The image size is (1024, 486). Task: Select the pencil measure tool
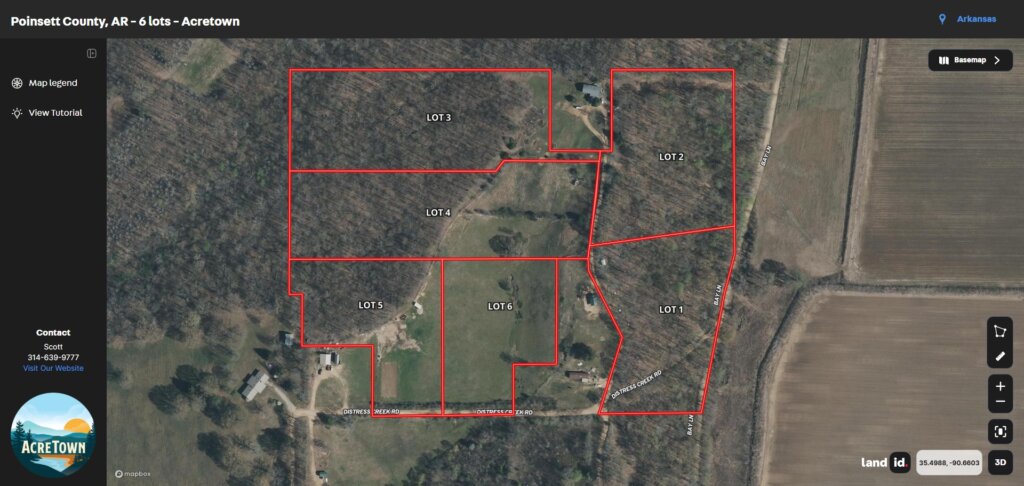point(1000,356)
